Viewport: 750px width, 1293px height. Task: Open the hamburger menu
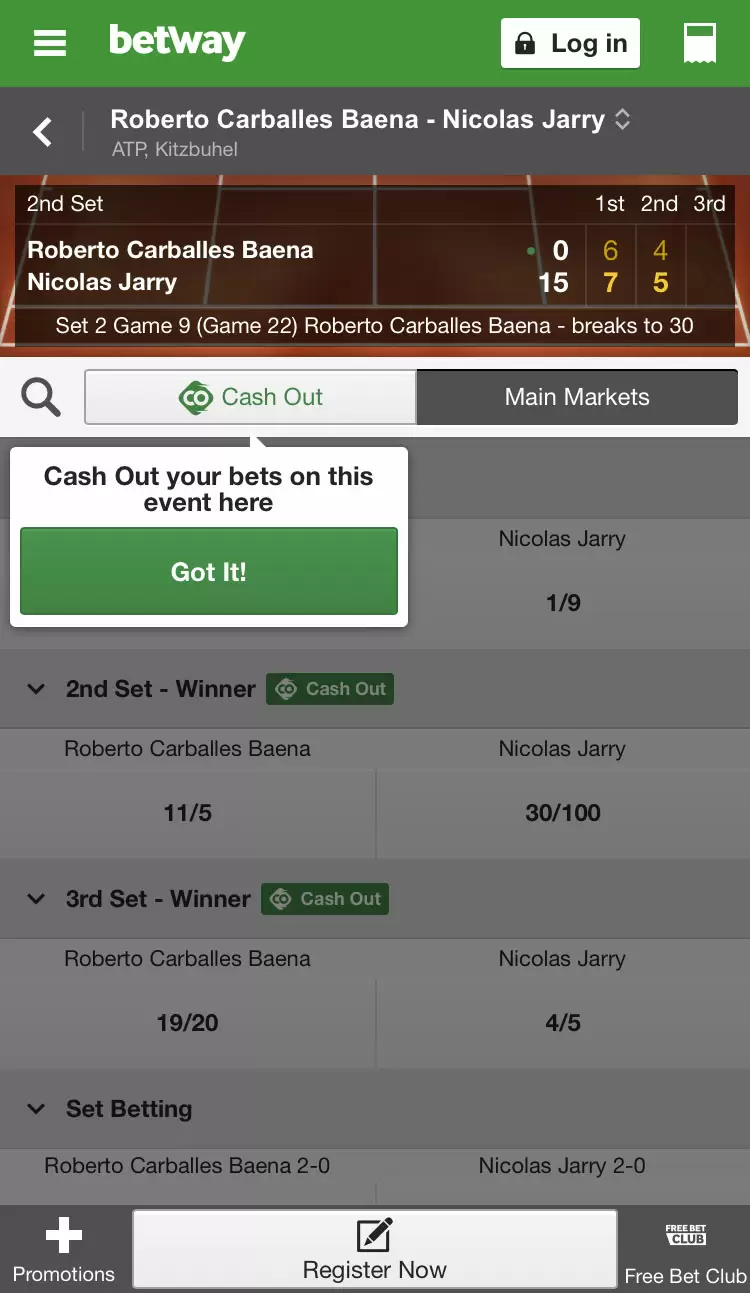49,43
